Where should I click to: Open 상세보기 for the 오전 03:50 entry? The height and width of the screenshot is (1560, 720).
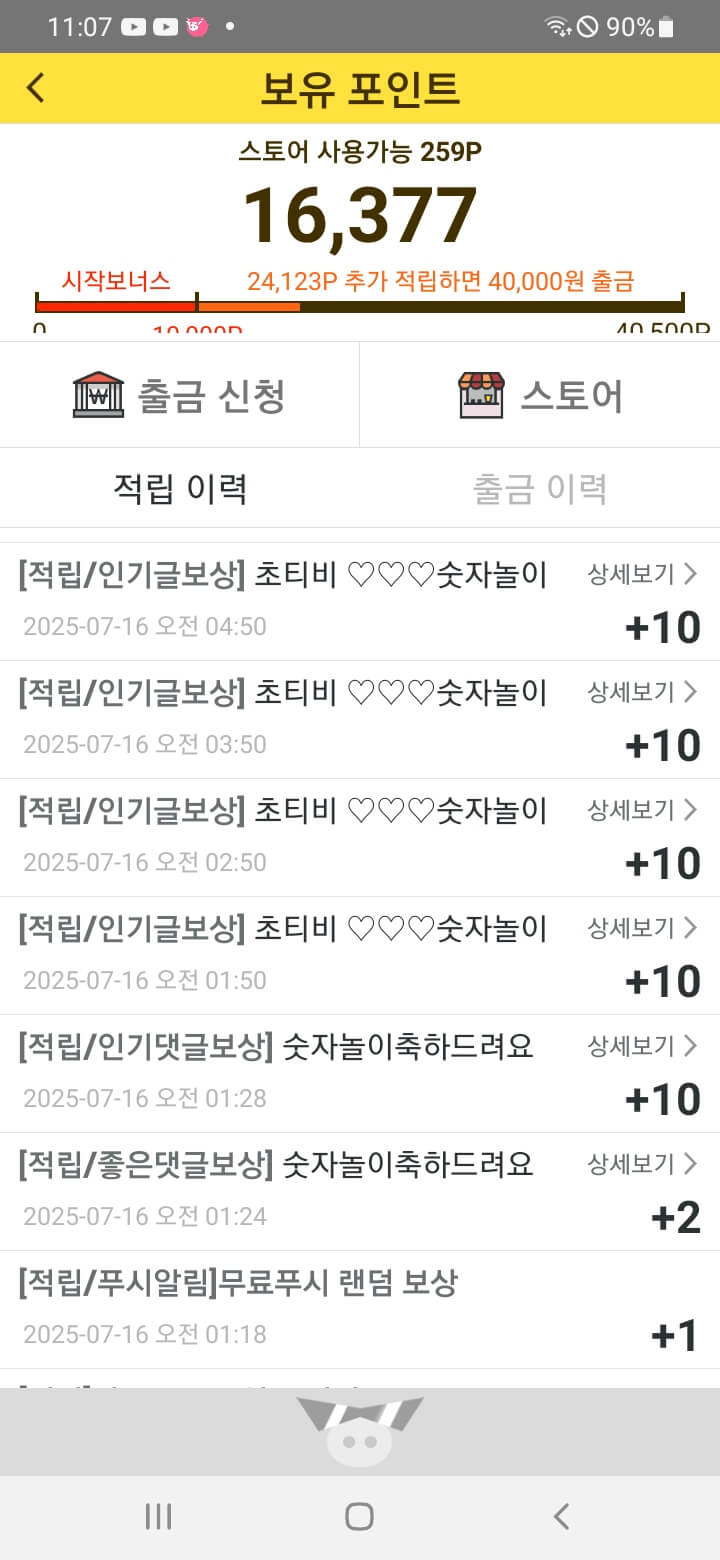[x=642, y=692]
